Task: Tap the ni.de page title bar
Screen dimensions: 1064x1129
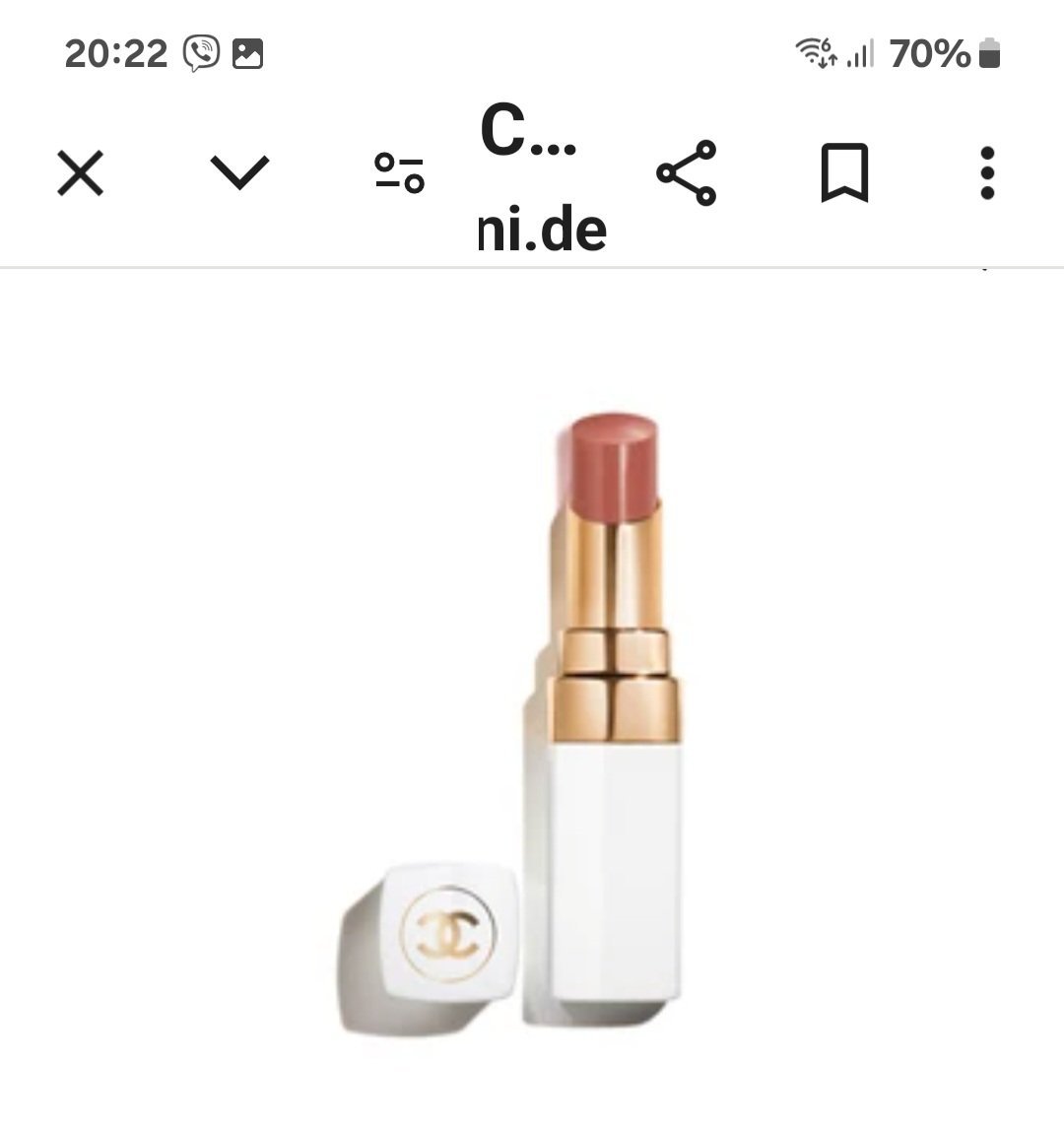Action: tap(541, 177)
